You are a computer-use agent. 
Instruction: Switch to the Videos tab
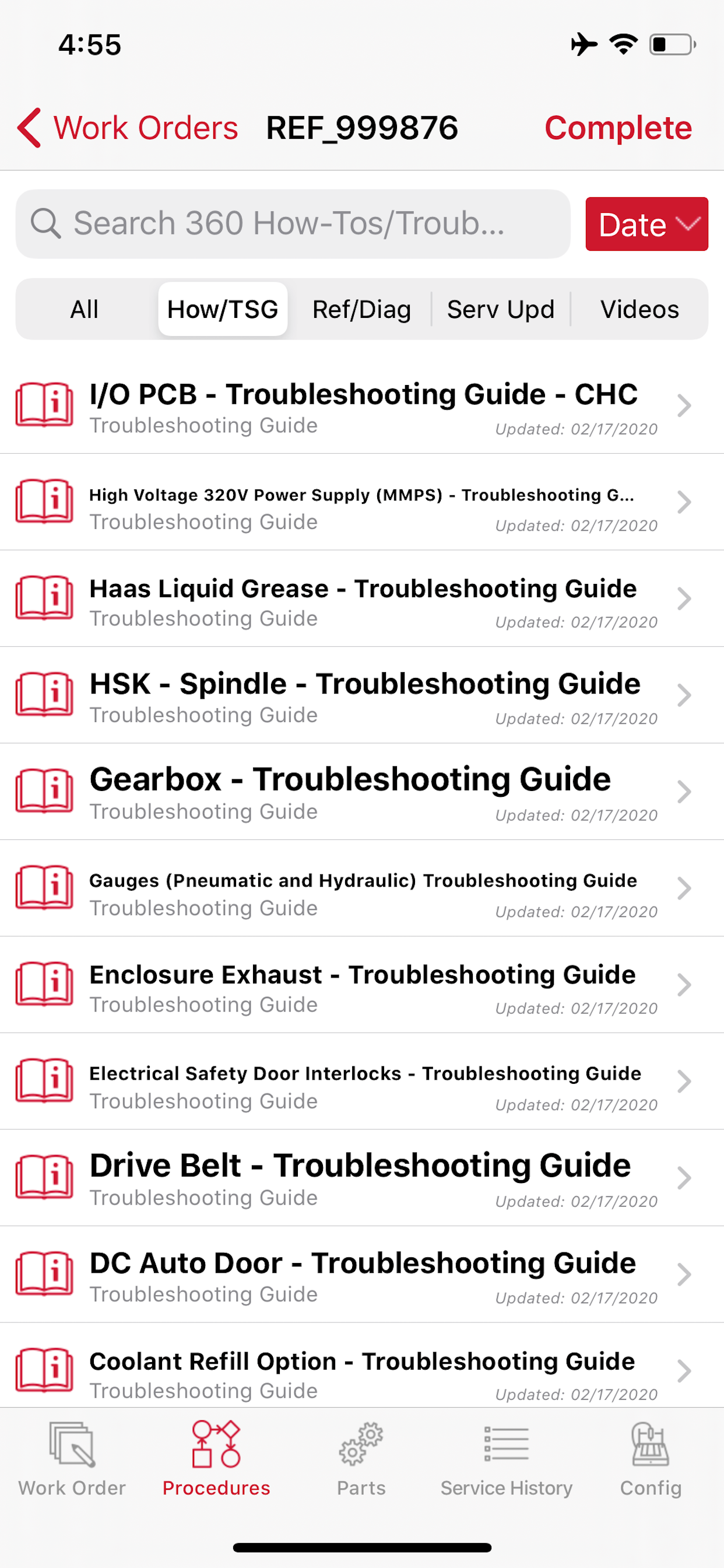pos(639,309)
